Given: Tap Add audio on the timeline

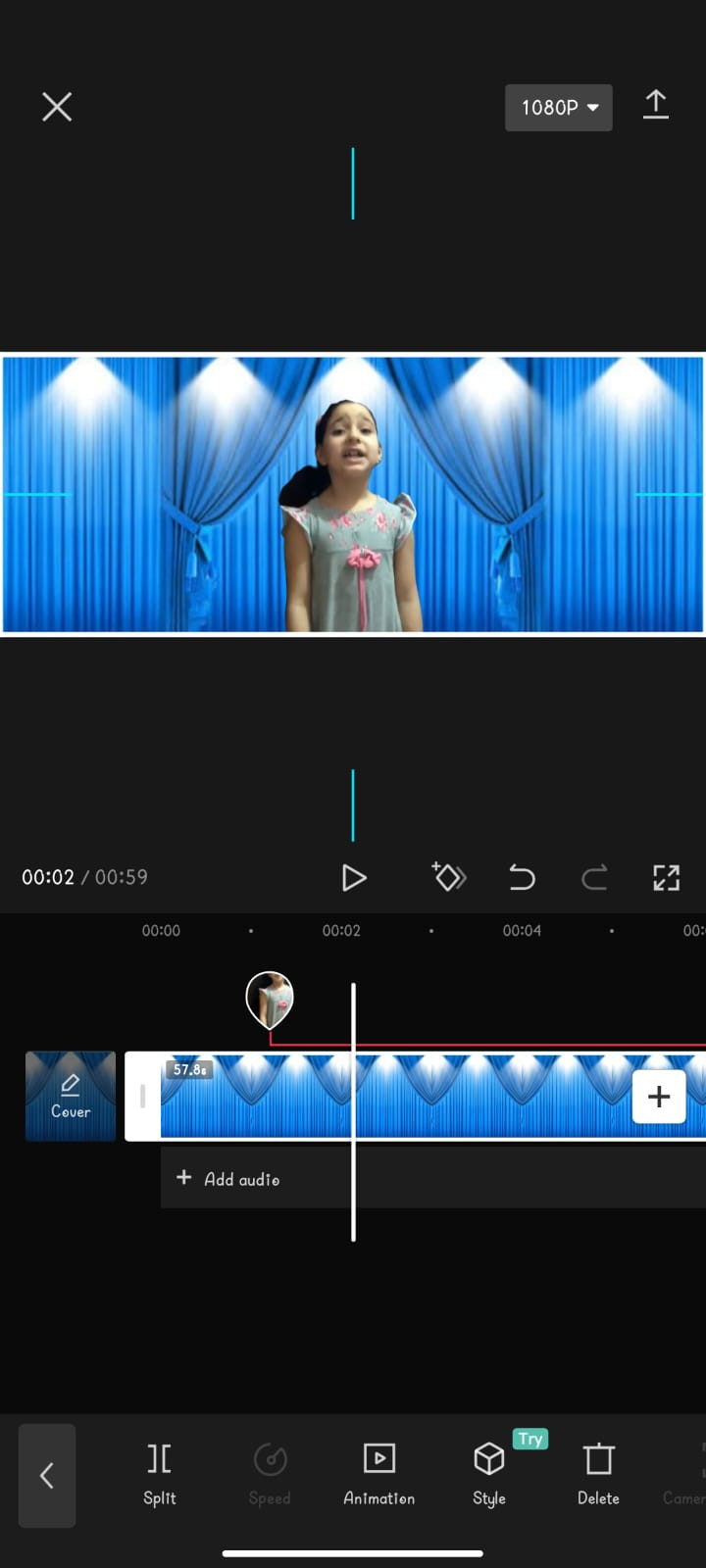Looking at the screenshot, I should [228, 1179].
